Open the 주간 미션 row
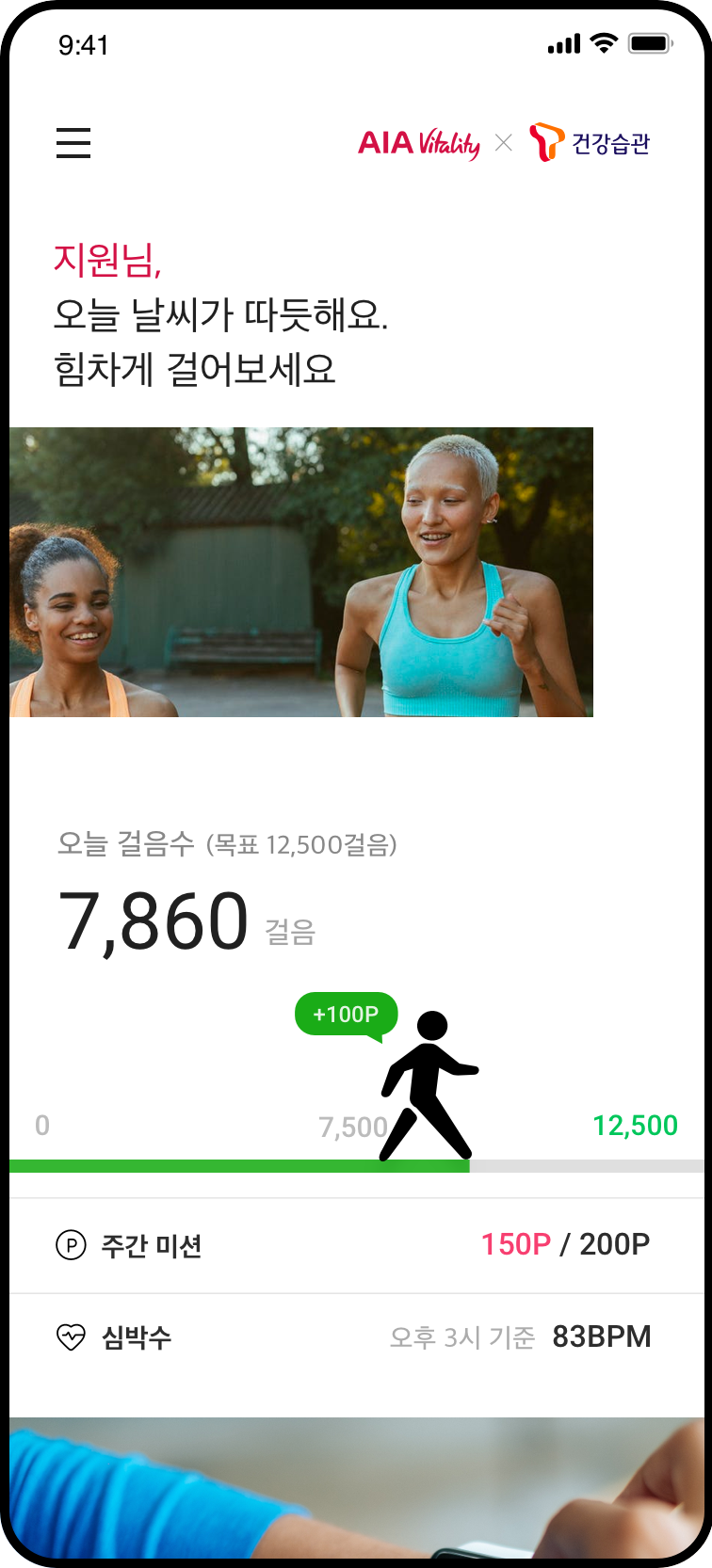 [356, 1245]
